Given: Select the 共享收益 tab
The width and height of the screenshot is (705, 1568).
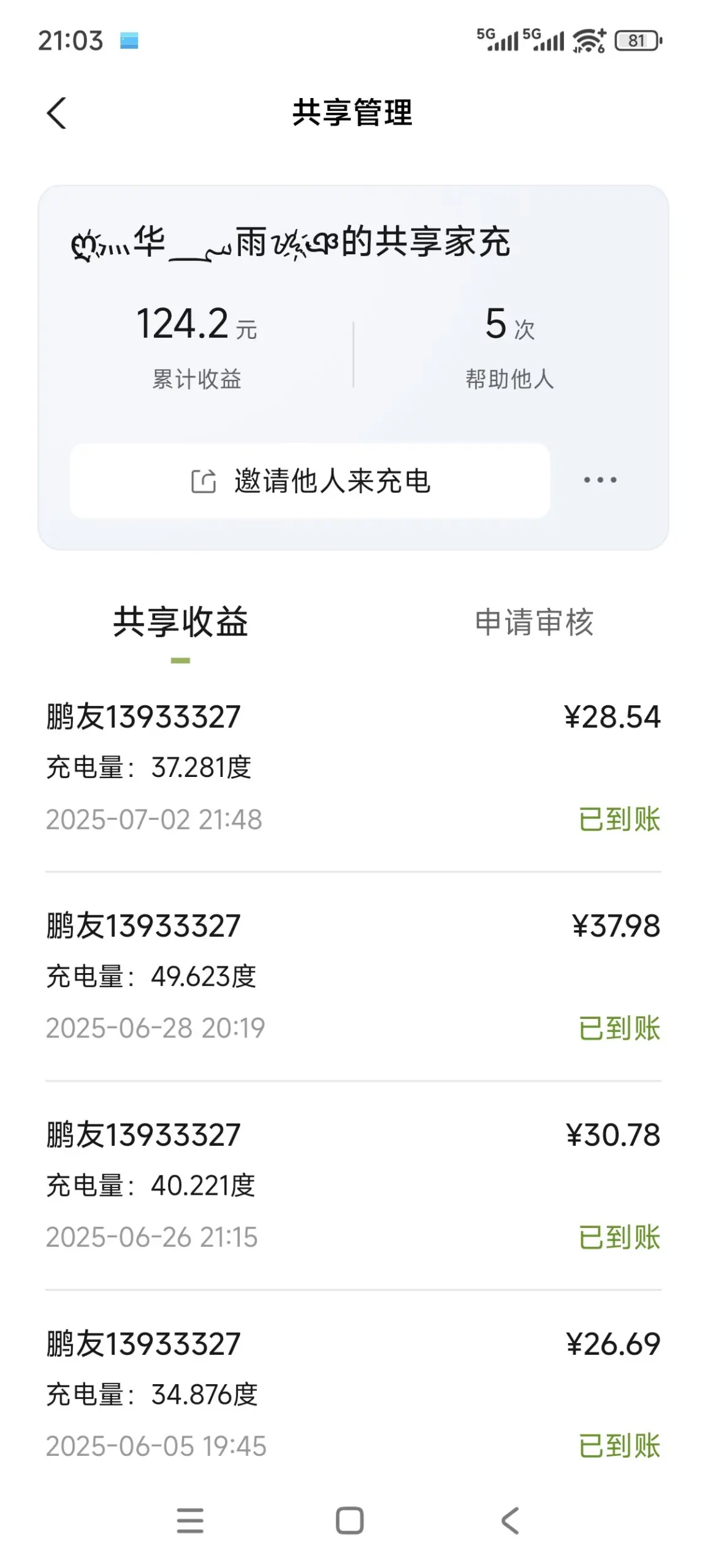Looking at the screenshot, I should 180,622.
